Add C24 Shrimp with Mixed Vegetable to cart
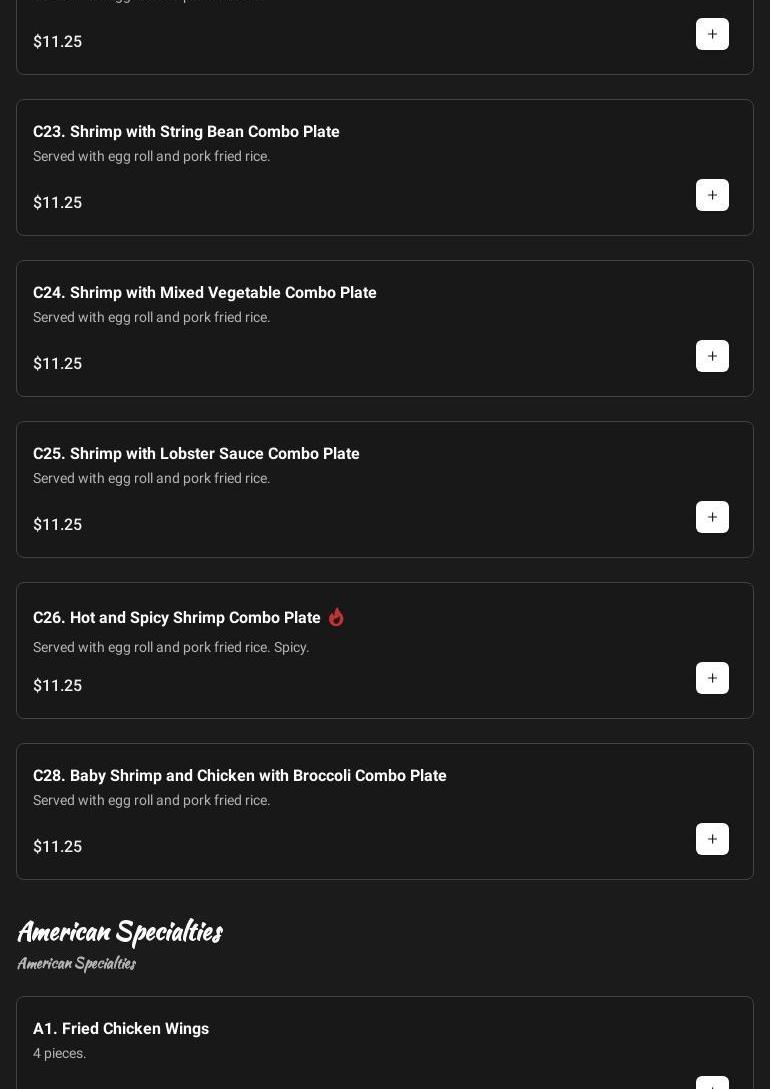Image resolution: width=770 pixels, height=1089 pixels. [x=712, y=356]
